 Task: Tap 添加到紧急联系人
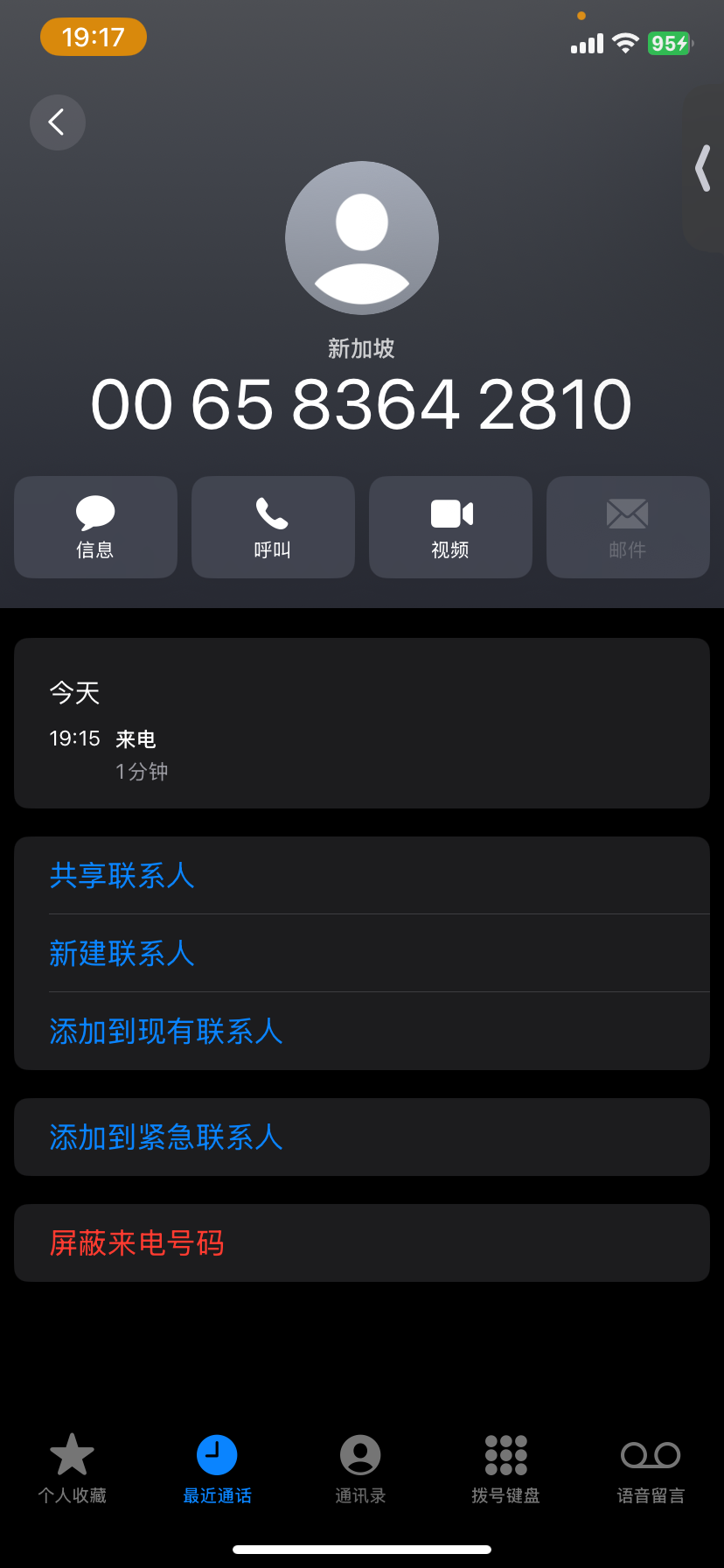(x=166, y=1137)
